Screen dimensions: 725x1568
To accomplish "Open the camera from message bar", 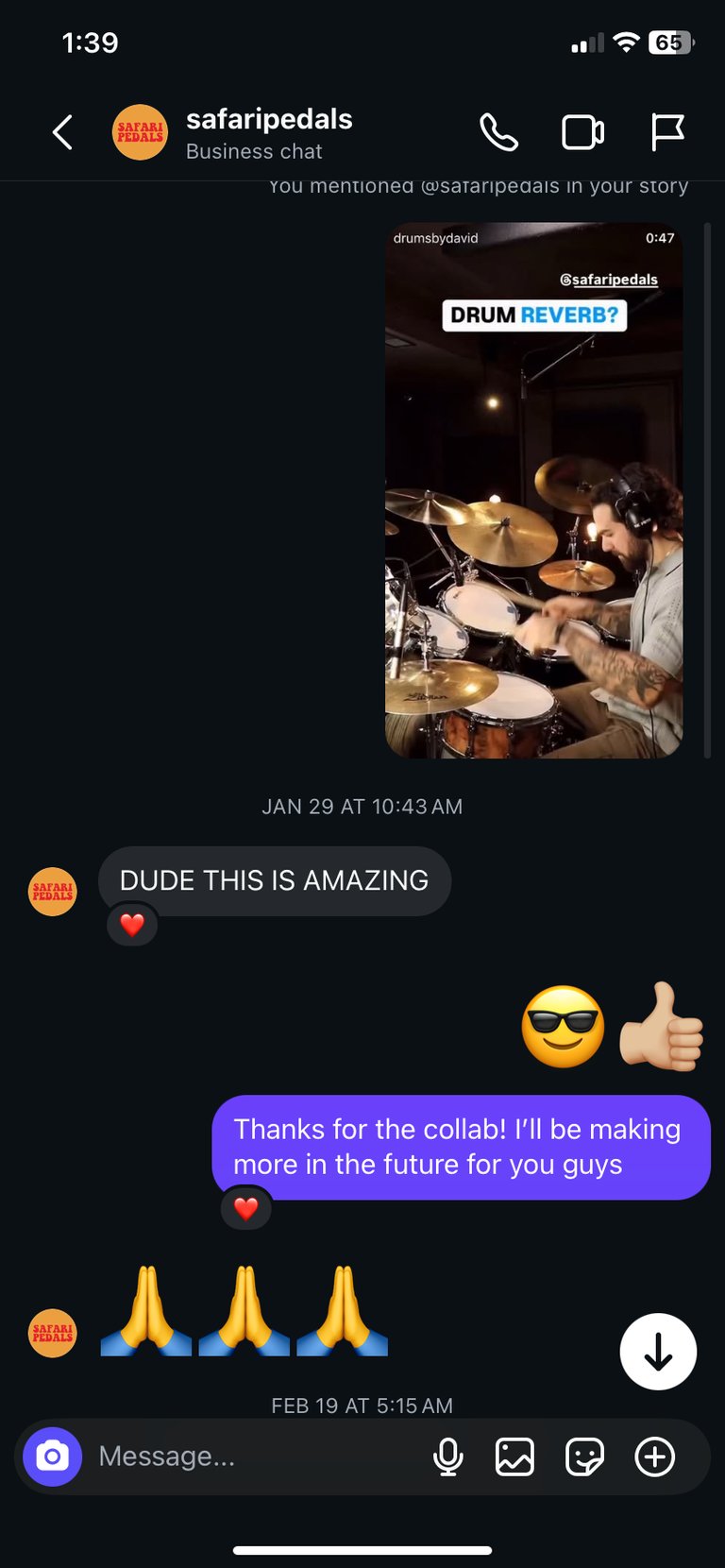I will point(53,1457).
